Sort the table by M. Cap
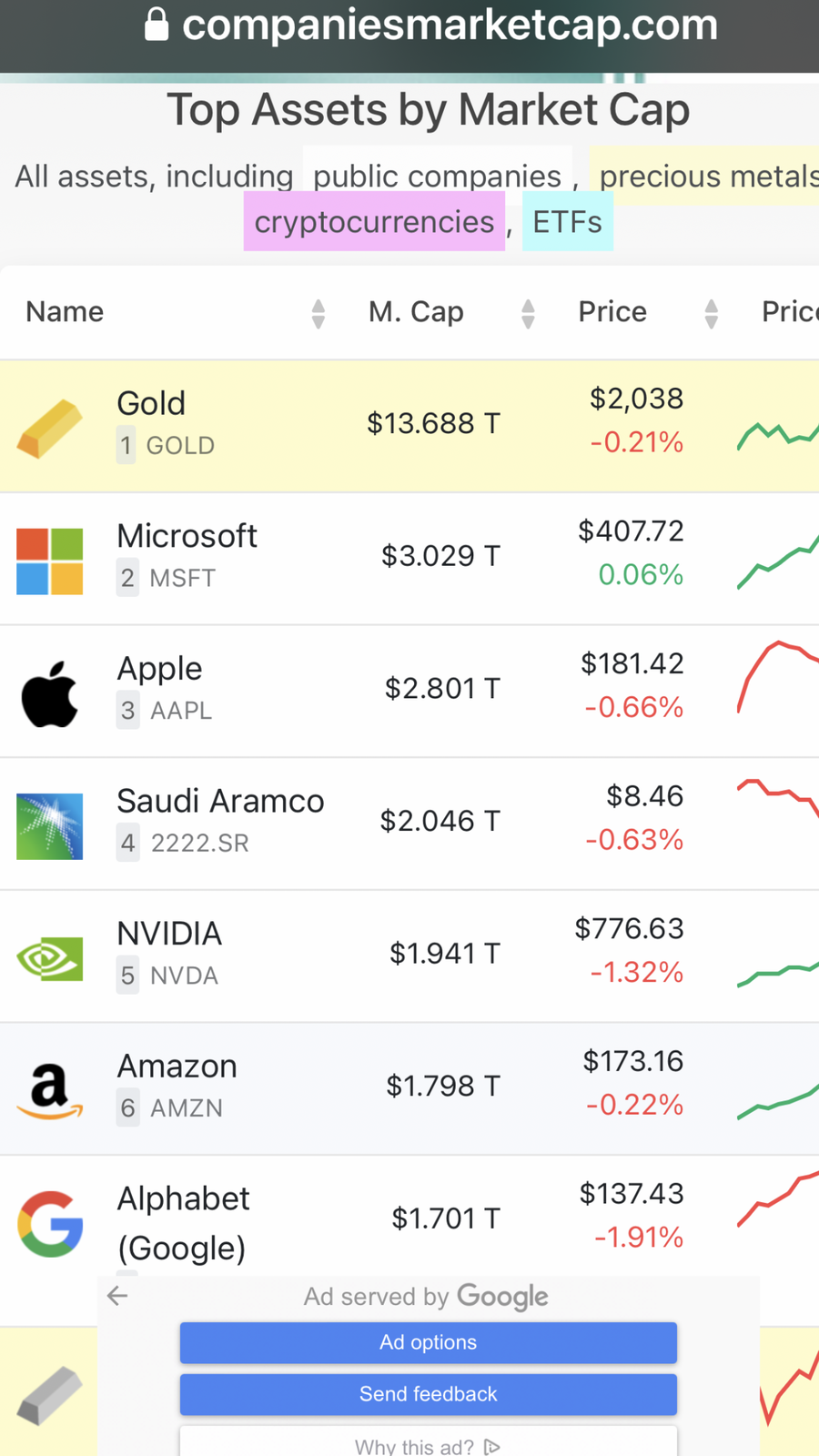The image size is (819, 1456). [450, 312]
